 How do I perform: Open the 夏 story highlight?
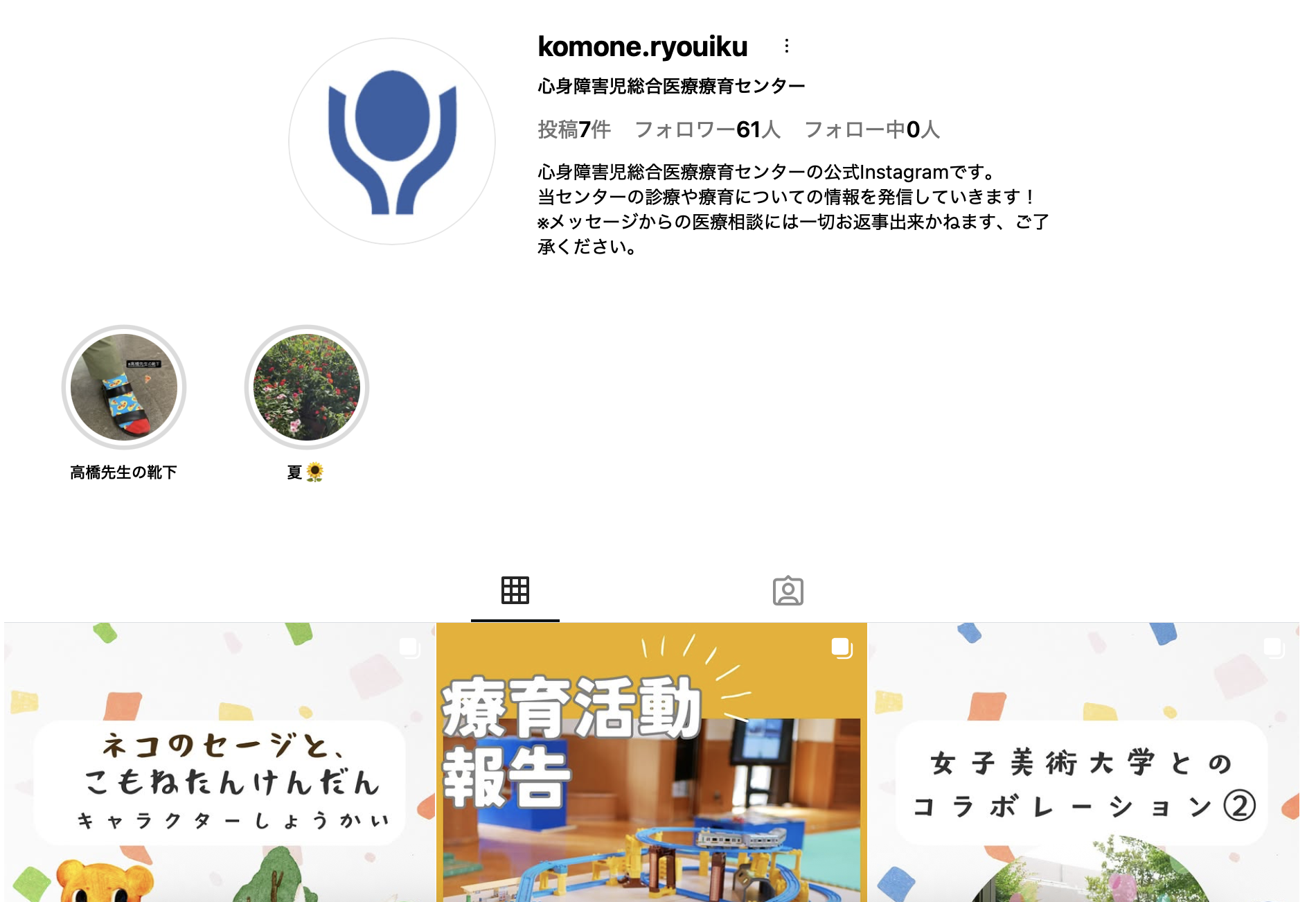(x=307, y=387)
